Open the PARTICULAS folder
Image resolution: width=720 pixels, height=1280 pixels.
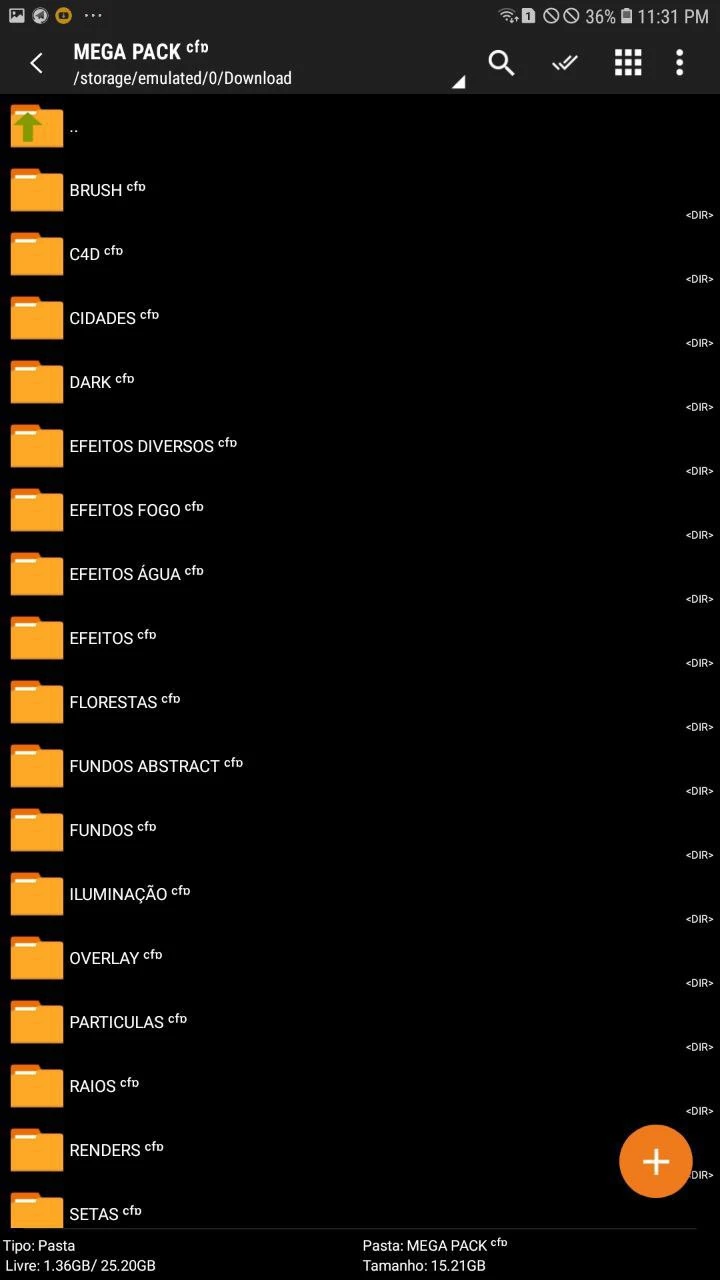116,1022
